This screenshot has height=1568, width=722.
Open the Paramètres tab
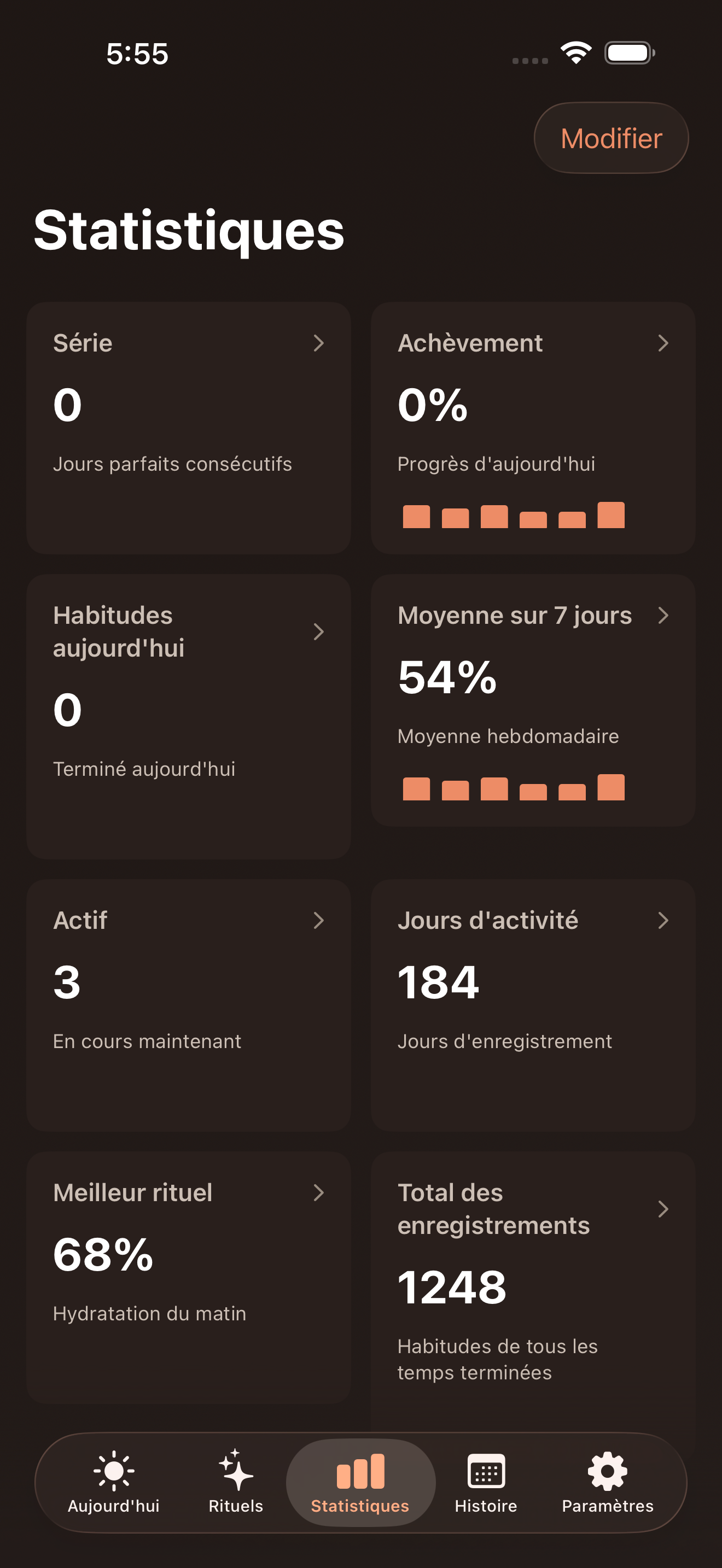pyautogui.click(x=607, y=1483)
